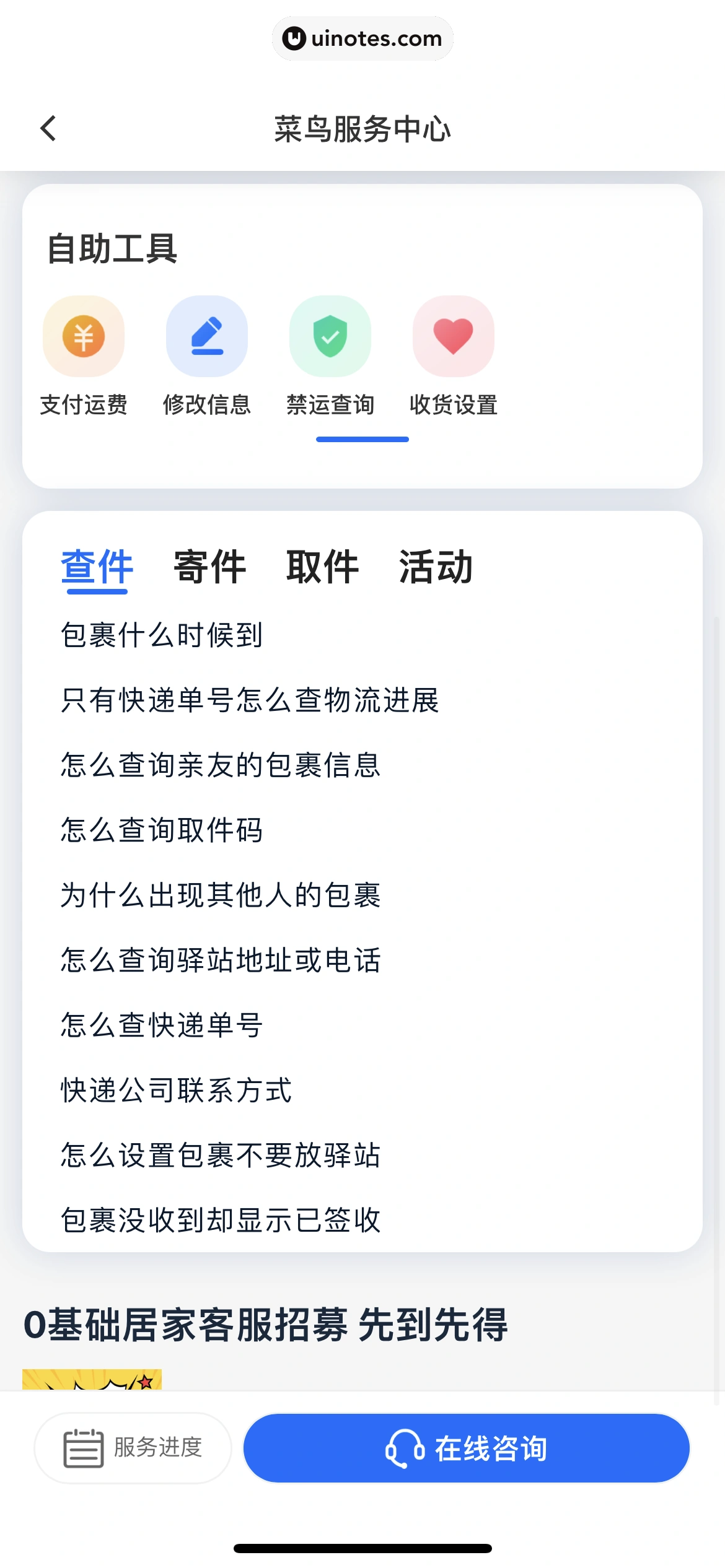This screenshot has height=1568, width=725.
Task: Tap the 服务进度 service progress icon
Action: tap(84, 1447)
